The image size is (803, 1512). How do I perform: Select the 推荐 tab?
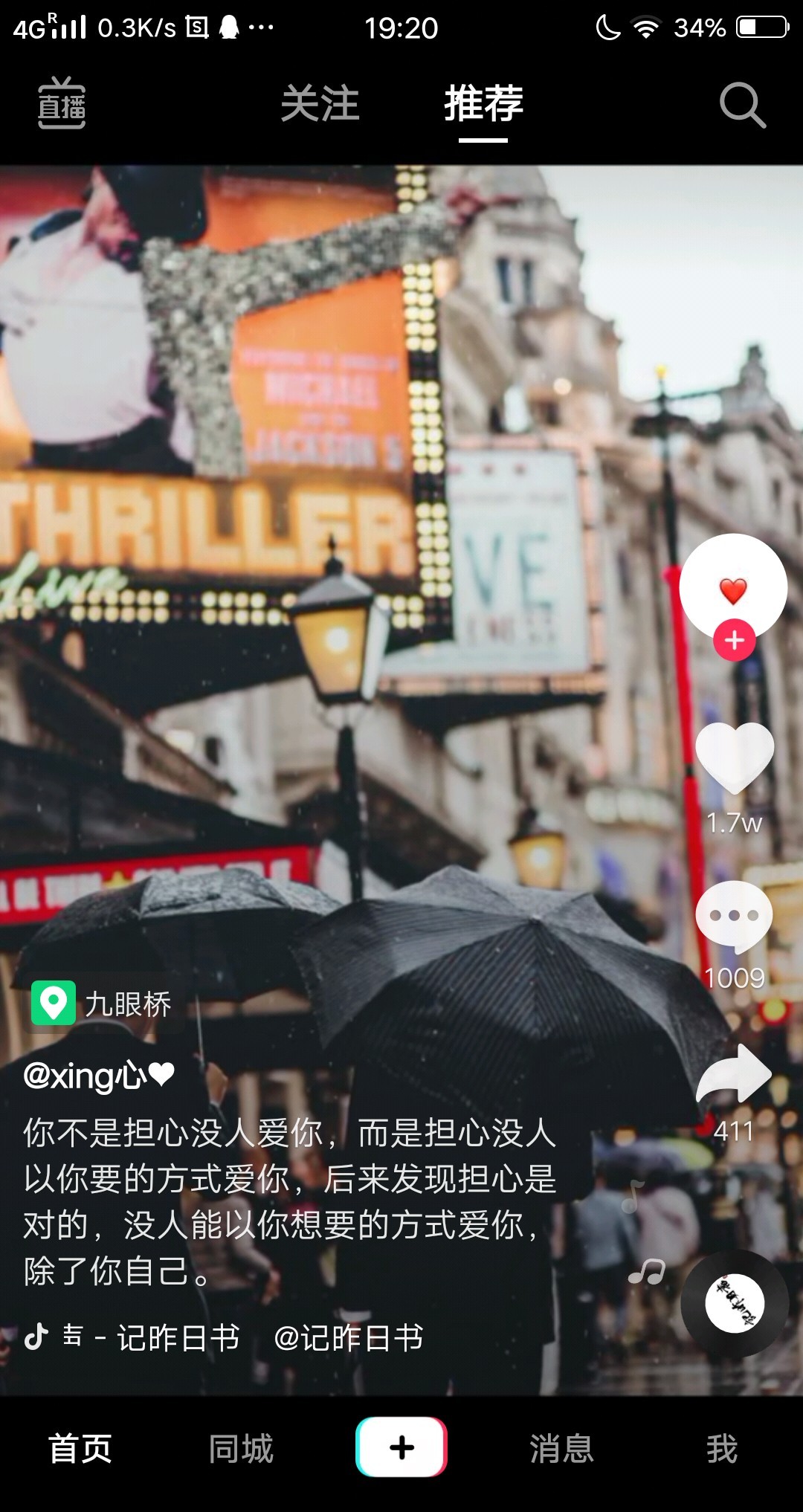coord(483,103)
